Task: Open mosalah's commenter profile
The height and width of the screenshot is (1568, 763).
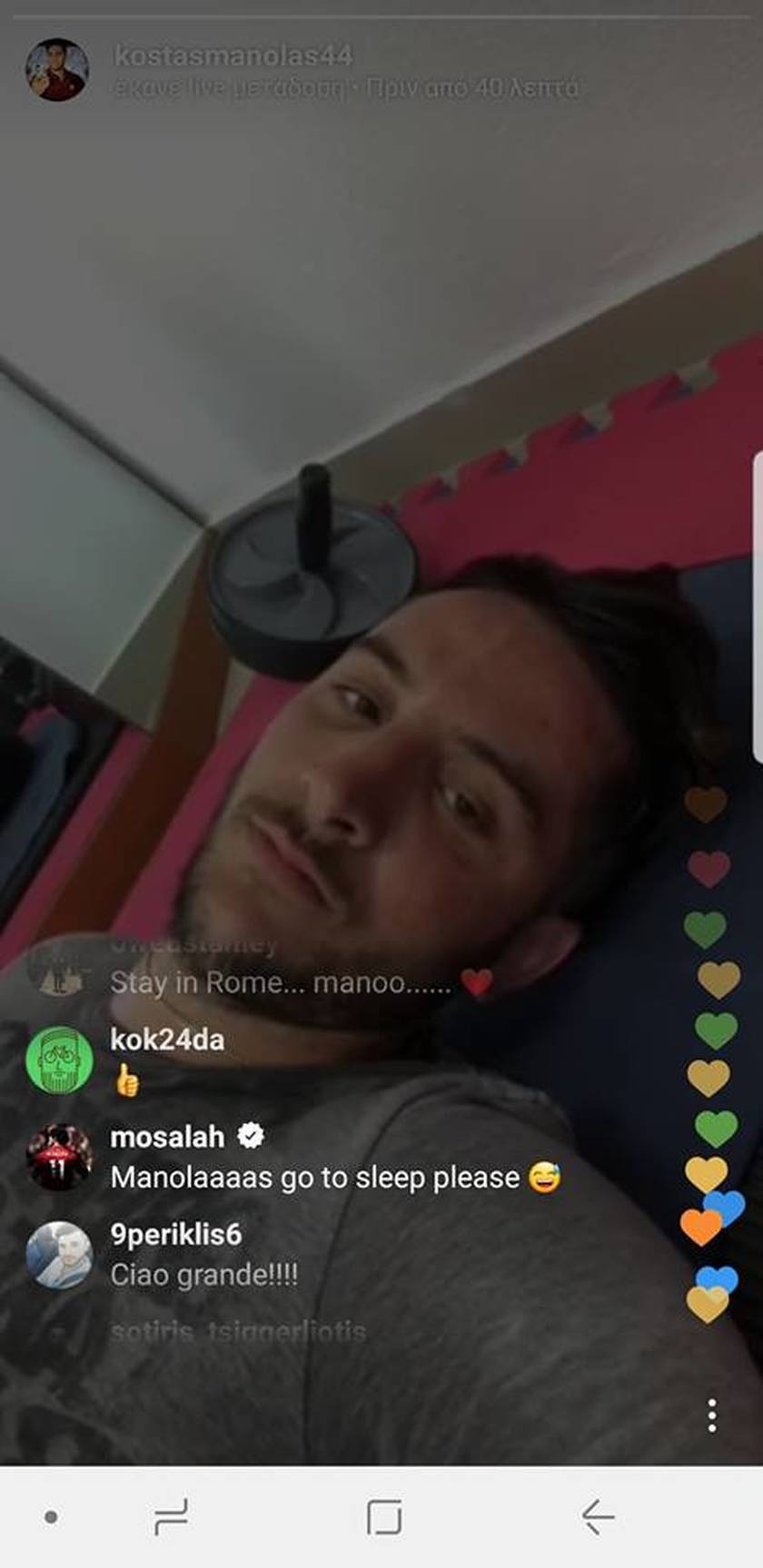Action: [59, 1157]
